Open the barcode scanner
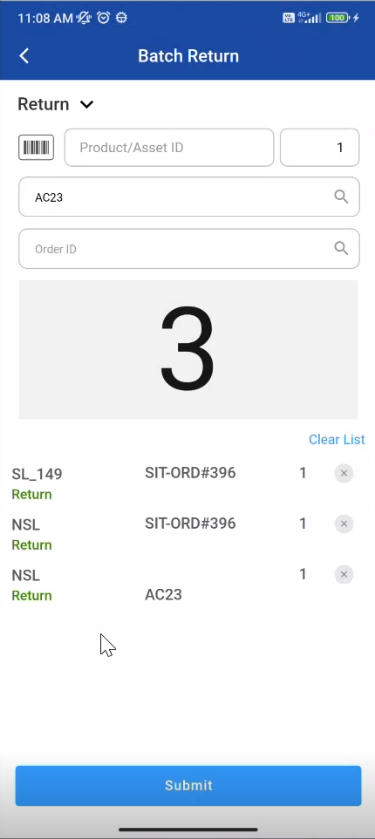The image size is (375, 839). click(x=36, y=147)
